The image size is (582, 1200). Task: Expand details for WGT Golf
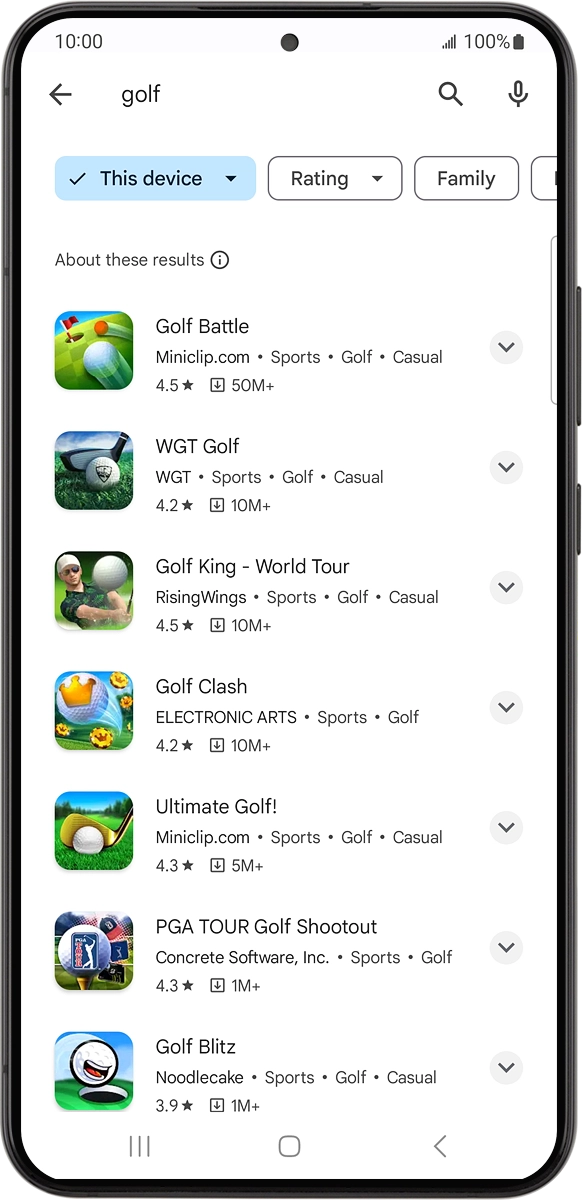(x=507, y=467)
